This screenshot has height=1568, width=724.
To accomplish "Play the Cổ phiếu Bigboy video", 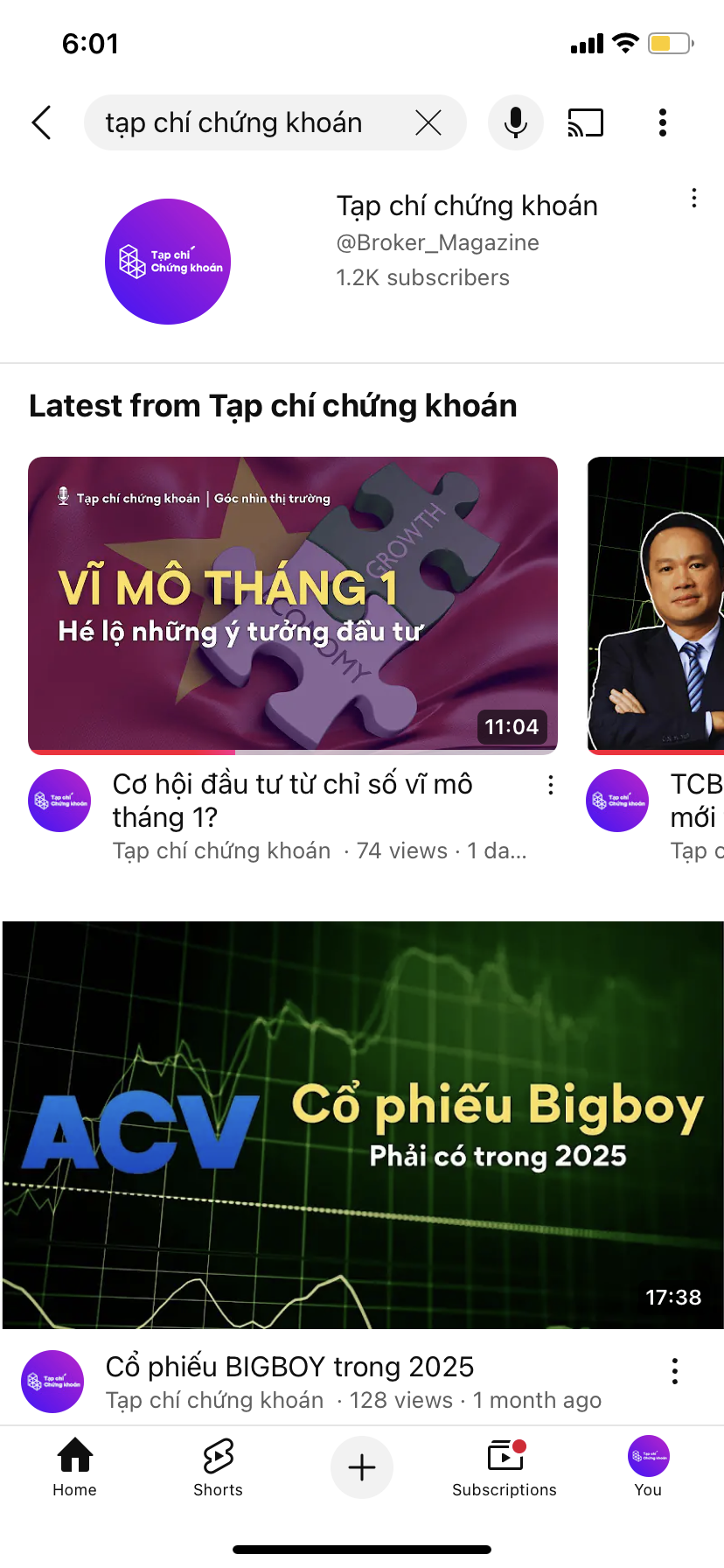I will pos(362,1124).
